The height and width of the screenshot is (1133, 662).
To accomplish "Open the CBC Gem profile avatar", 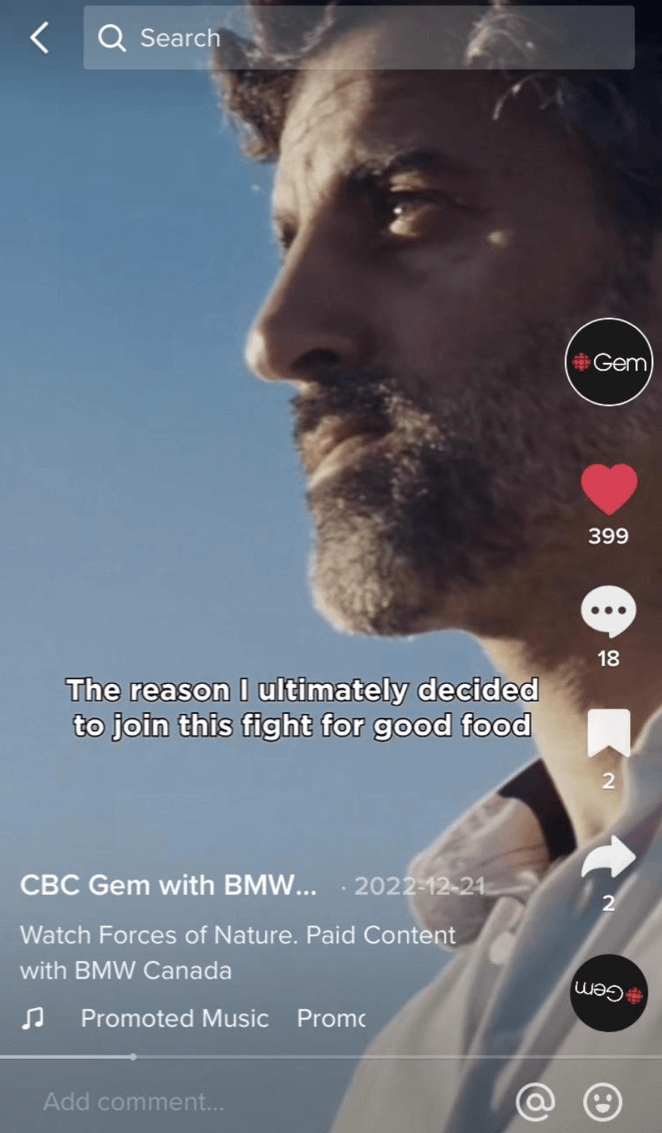I will [x=608, y=361].
